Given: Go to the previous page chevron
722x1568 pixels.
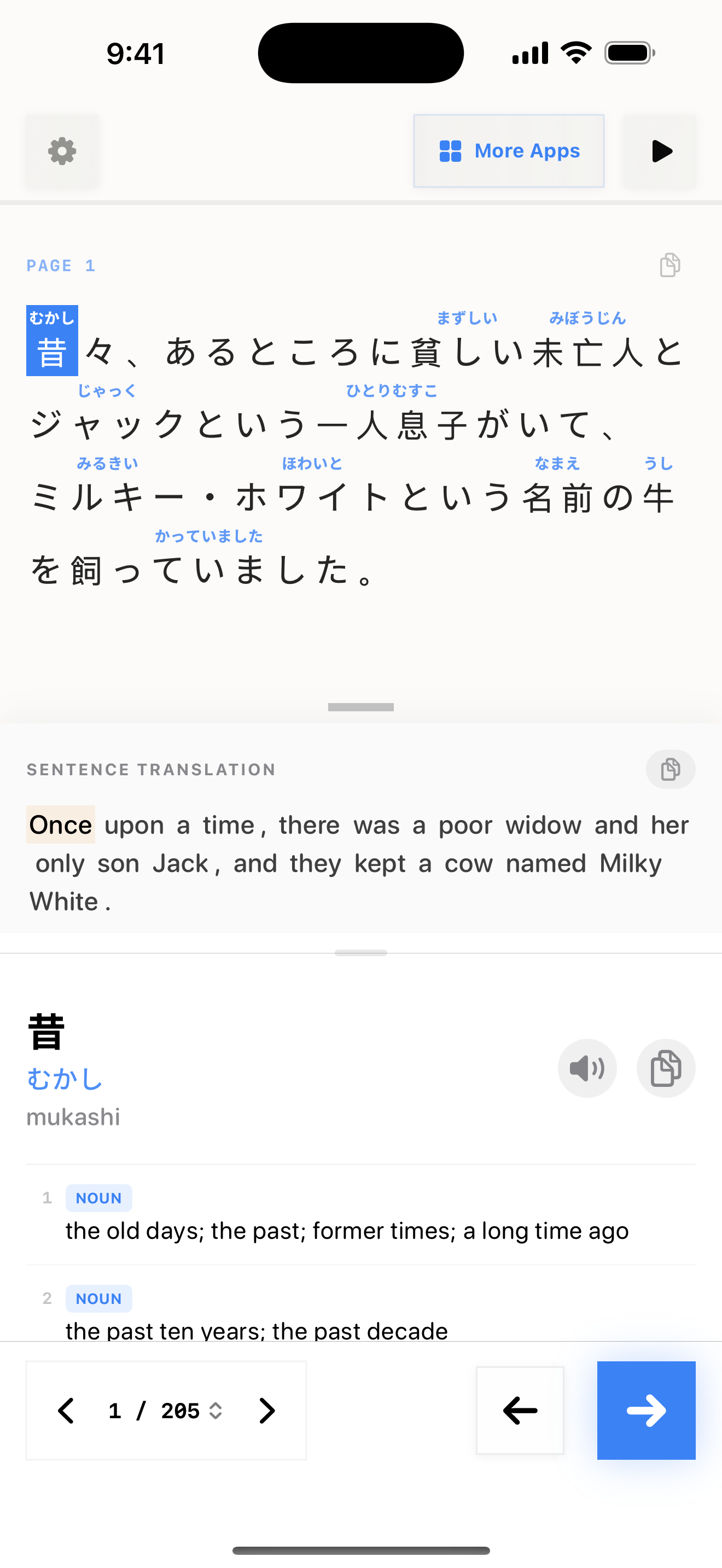Looking at the screenshot, I should [66, 1411].
